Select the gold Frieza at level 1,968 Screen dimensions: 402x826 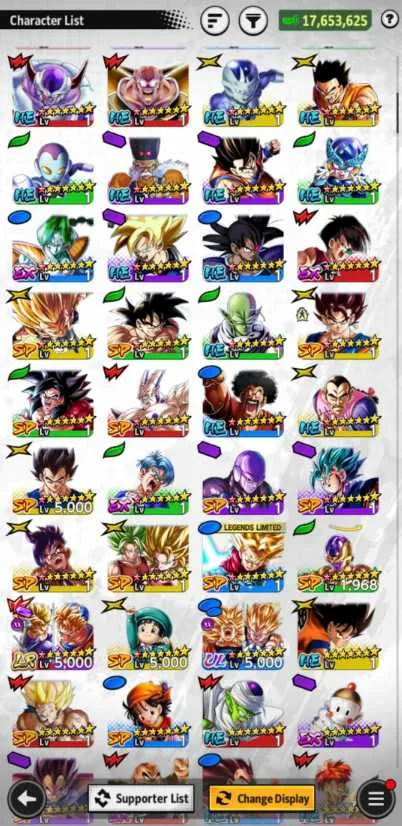[x=338, y=557]
